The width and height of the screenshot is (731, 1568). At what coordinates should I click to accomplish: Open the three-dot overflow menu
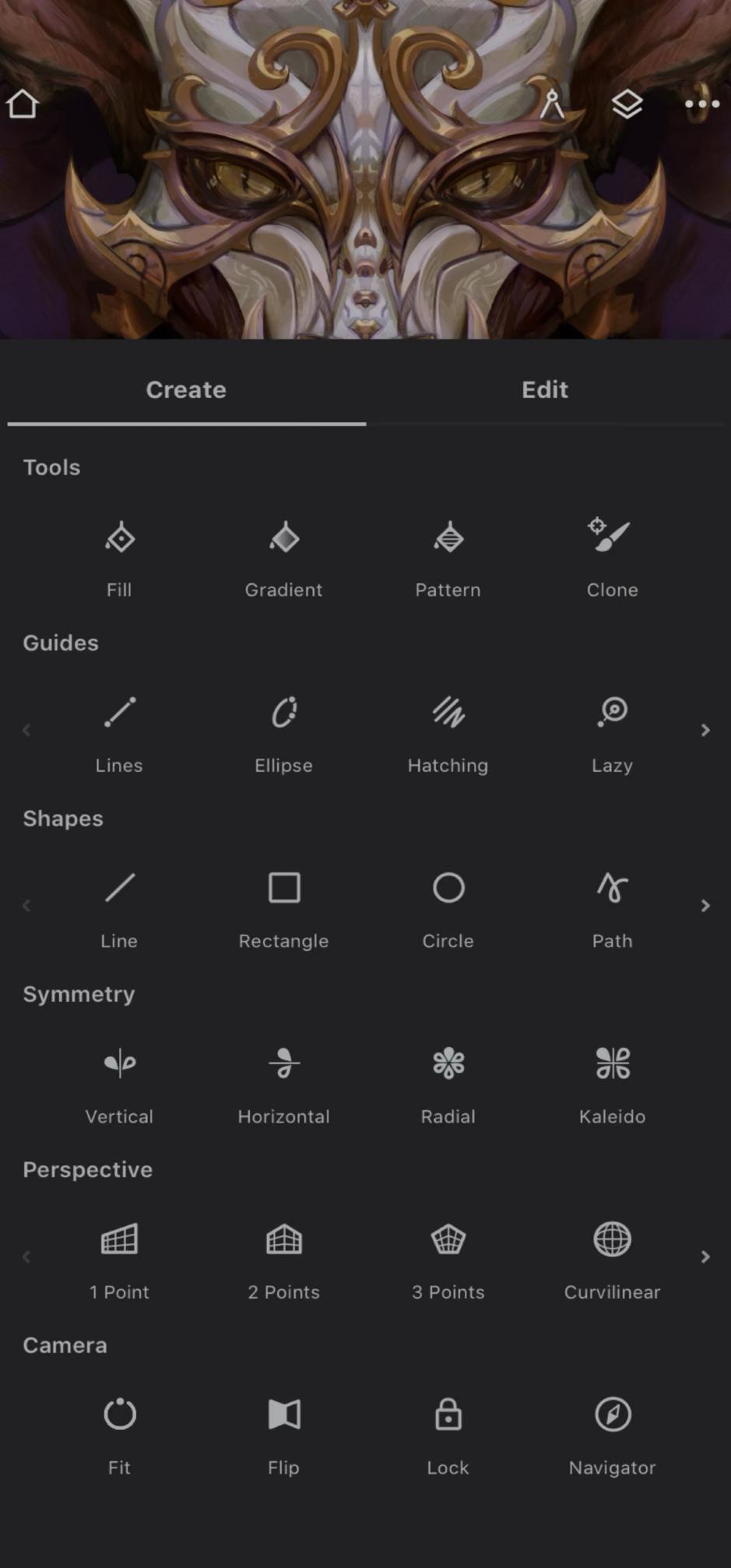702,104
